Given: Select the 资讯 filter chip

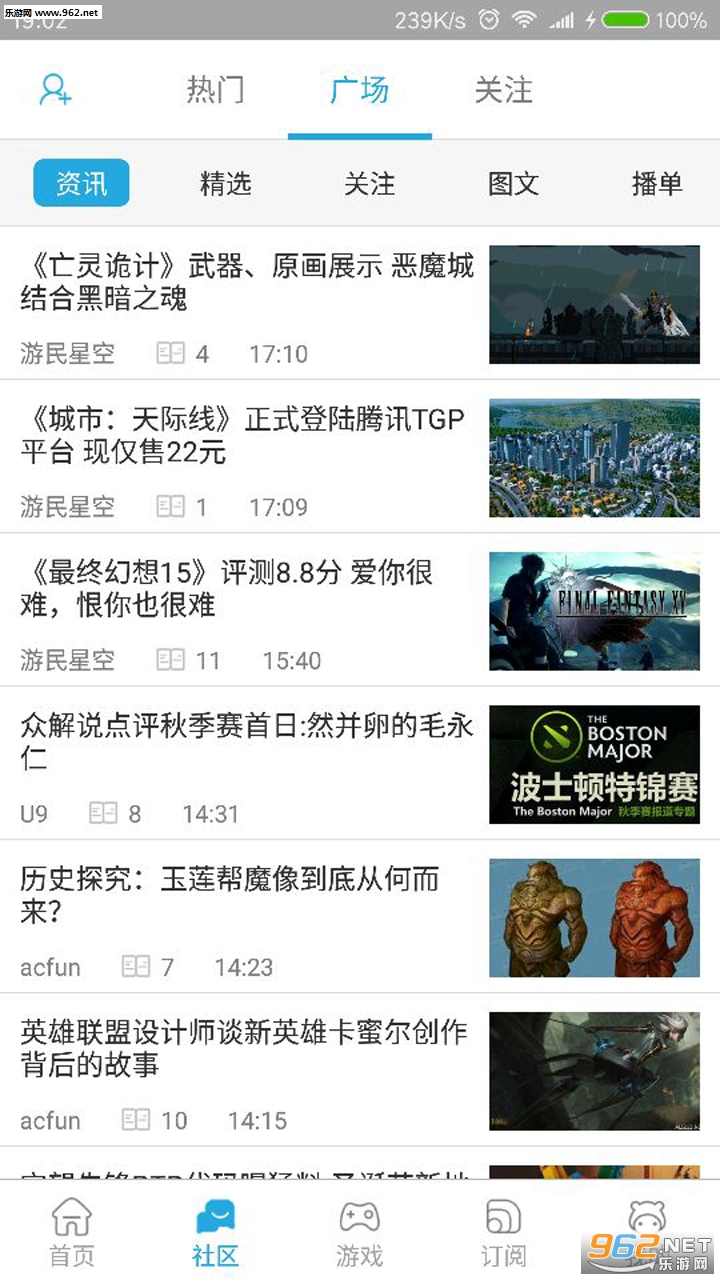Looking at the screenshot, I should click(81, 183).
